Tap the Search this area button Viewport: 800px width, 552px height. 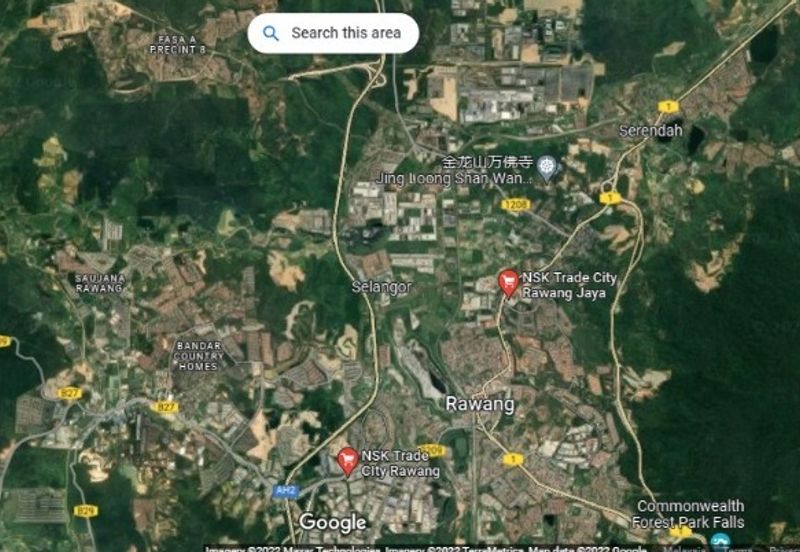click(332, 33)
